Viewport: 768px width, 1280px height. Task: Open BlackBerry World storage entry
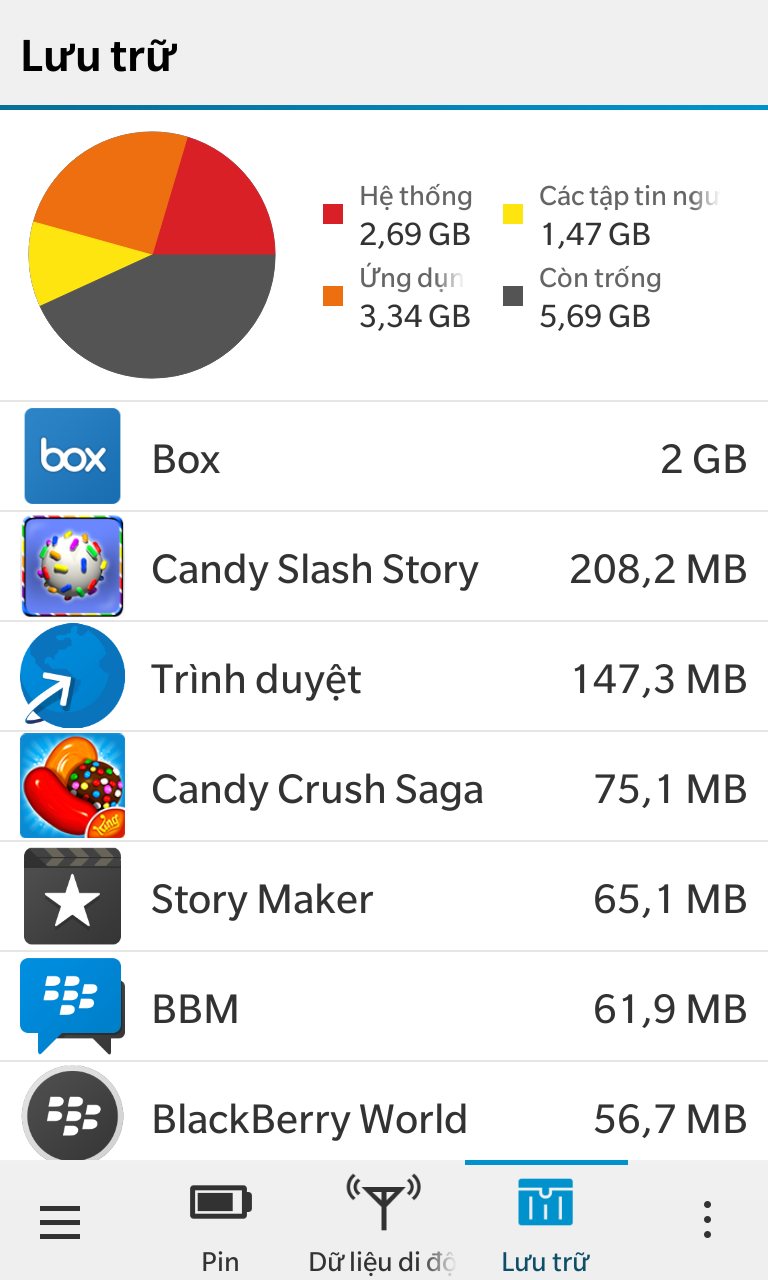(384, 1112)
